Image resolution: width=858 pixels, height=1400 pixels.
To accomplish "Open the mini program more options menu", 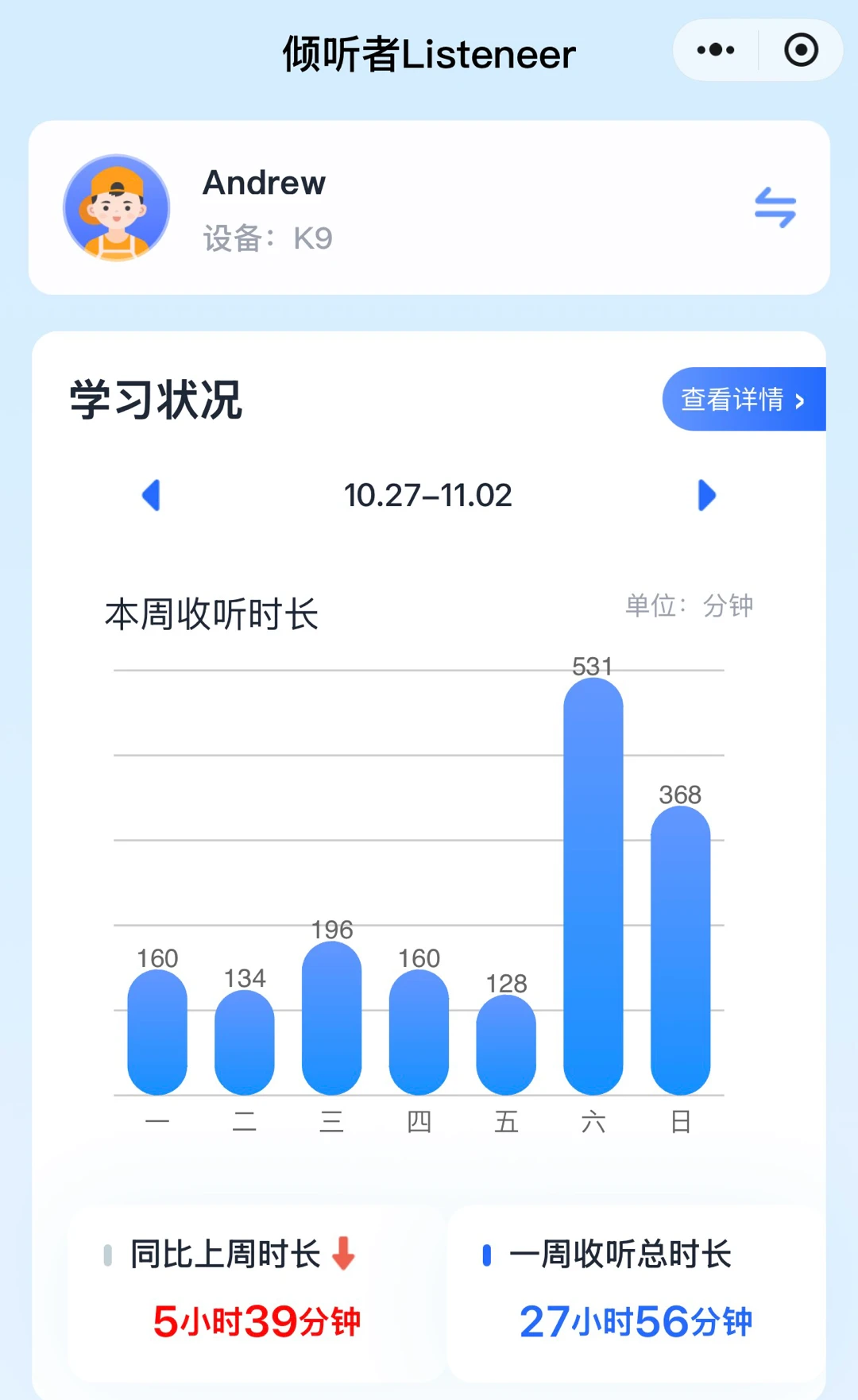I will [x=715, y=50].
